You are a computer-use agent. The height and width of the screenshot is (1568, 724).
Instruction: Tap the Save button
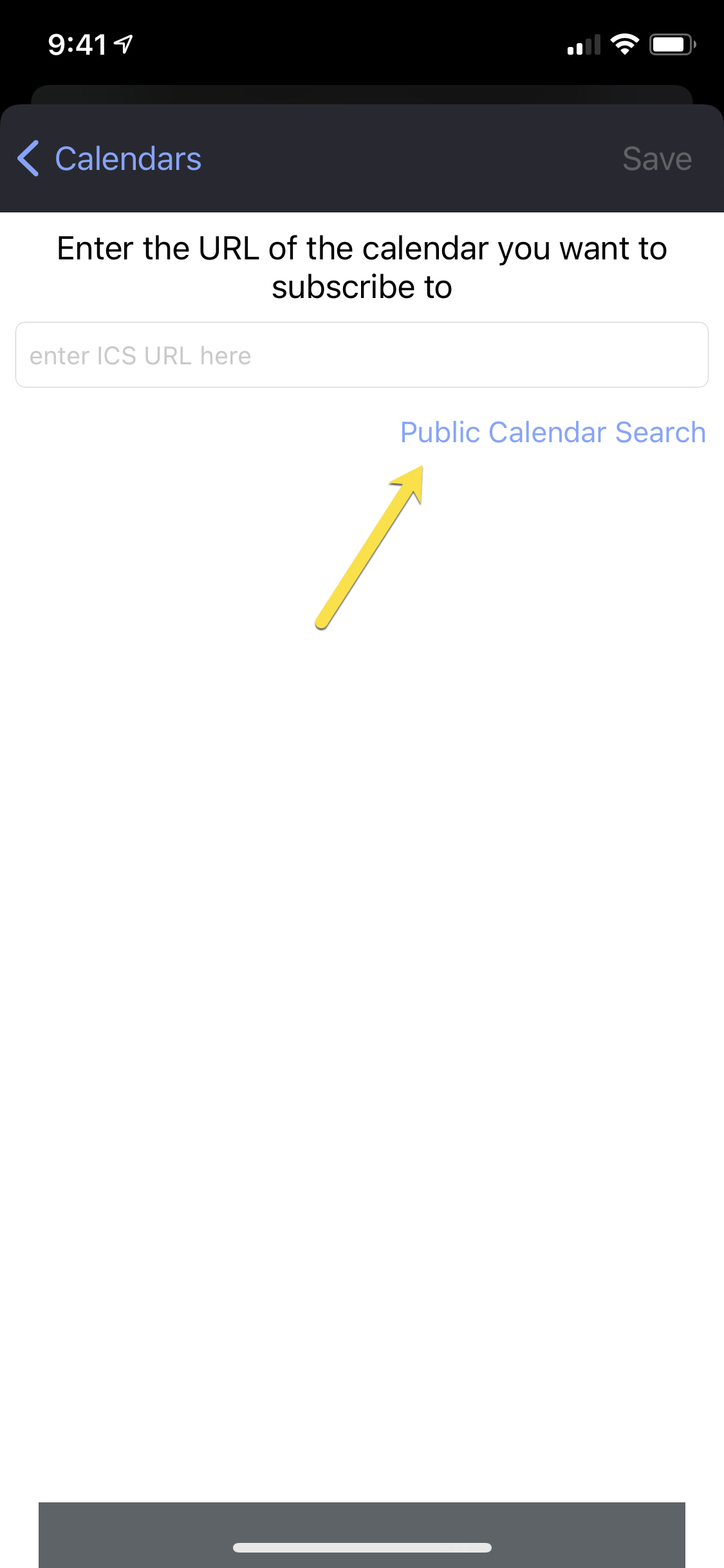[x=656, y=159]
